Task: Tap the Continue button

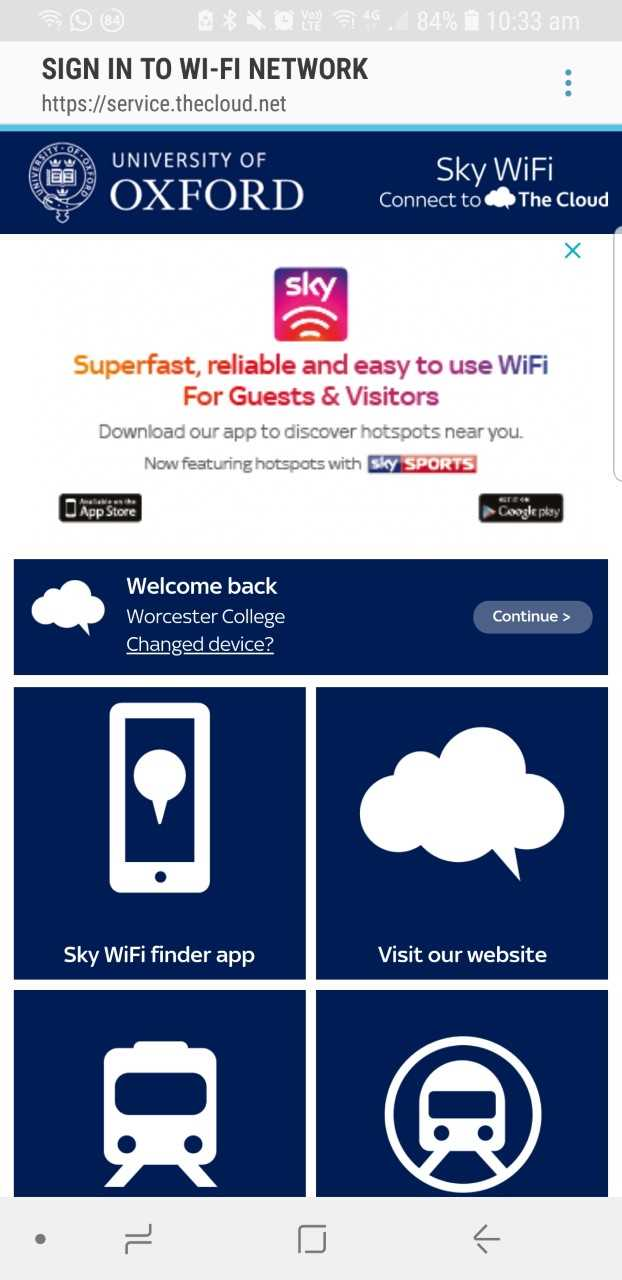Action: pyautogui.click(x=532, y=617)
